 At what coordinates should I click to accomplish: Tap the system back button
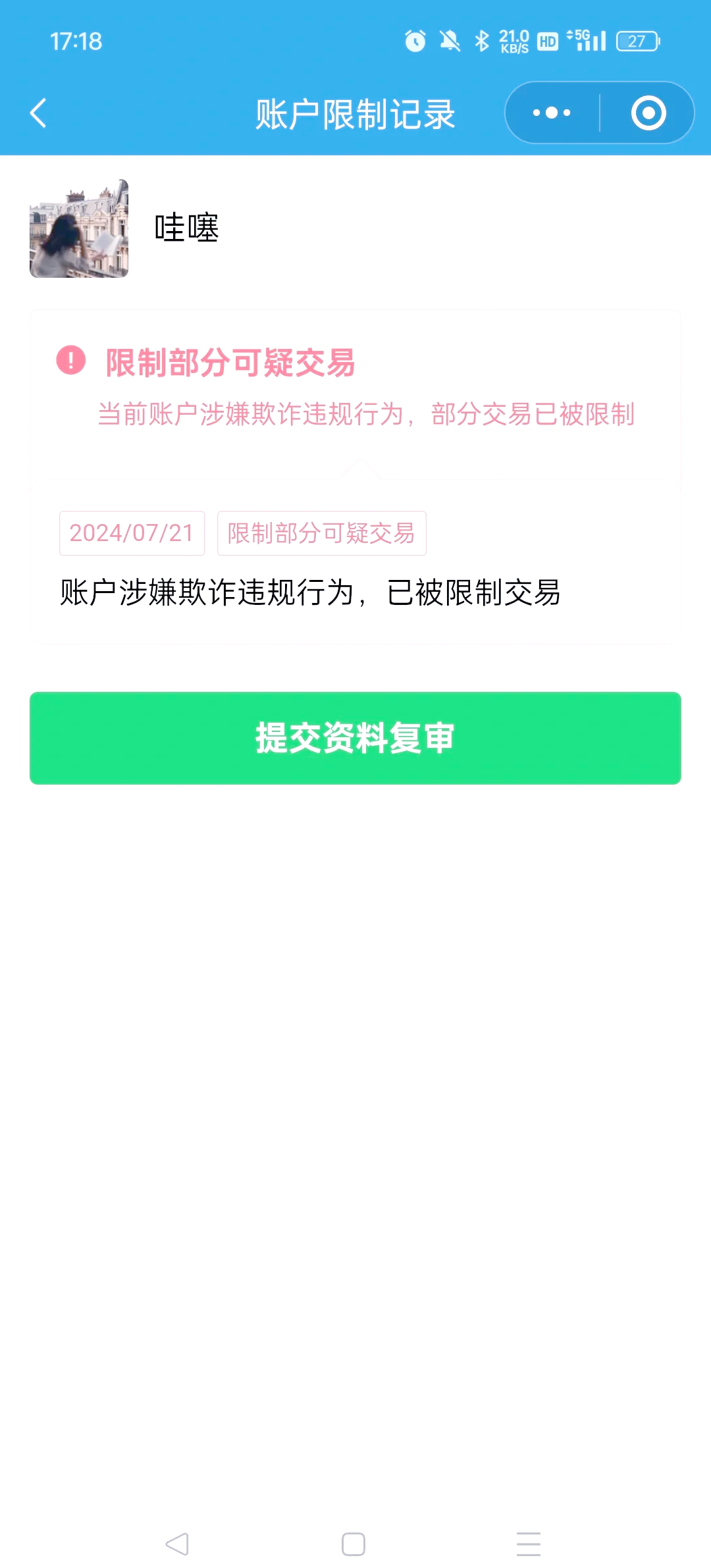177,1544
